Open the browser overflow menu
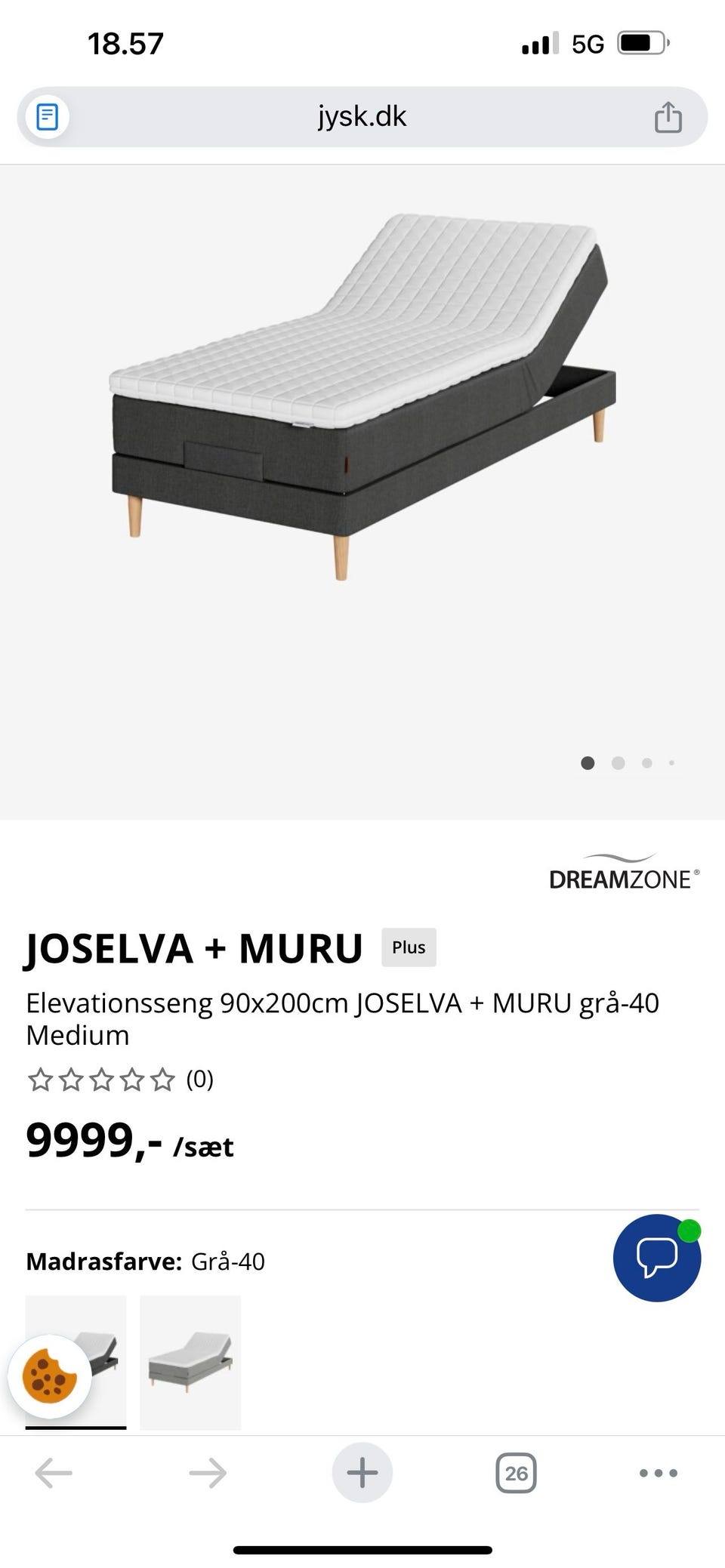725x1568 pixels. [658, 1472]
